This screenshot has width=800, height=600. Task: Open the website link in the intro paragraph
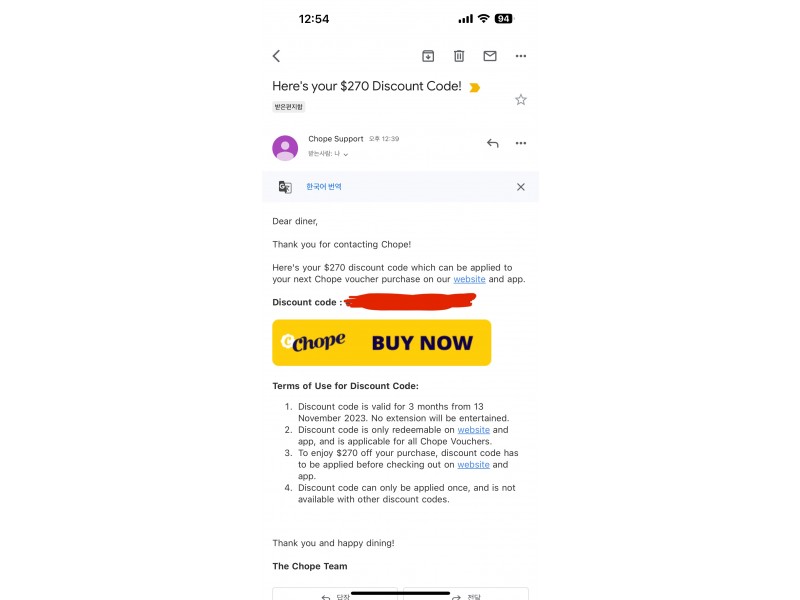pyautogui.click(x=469, y=279)
